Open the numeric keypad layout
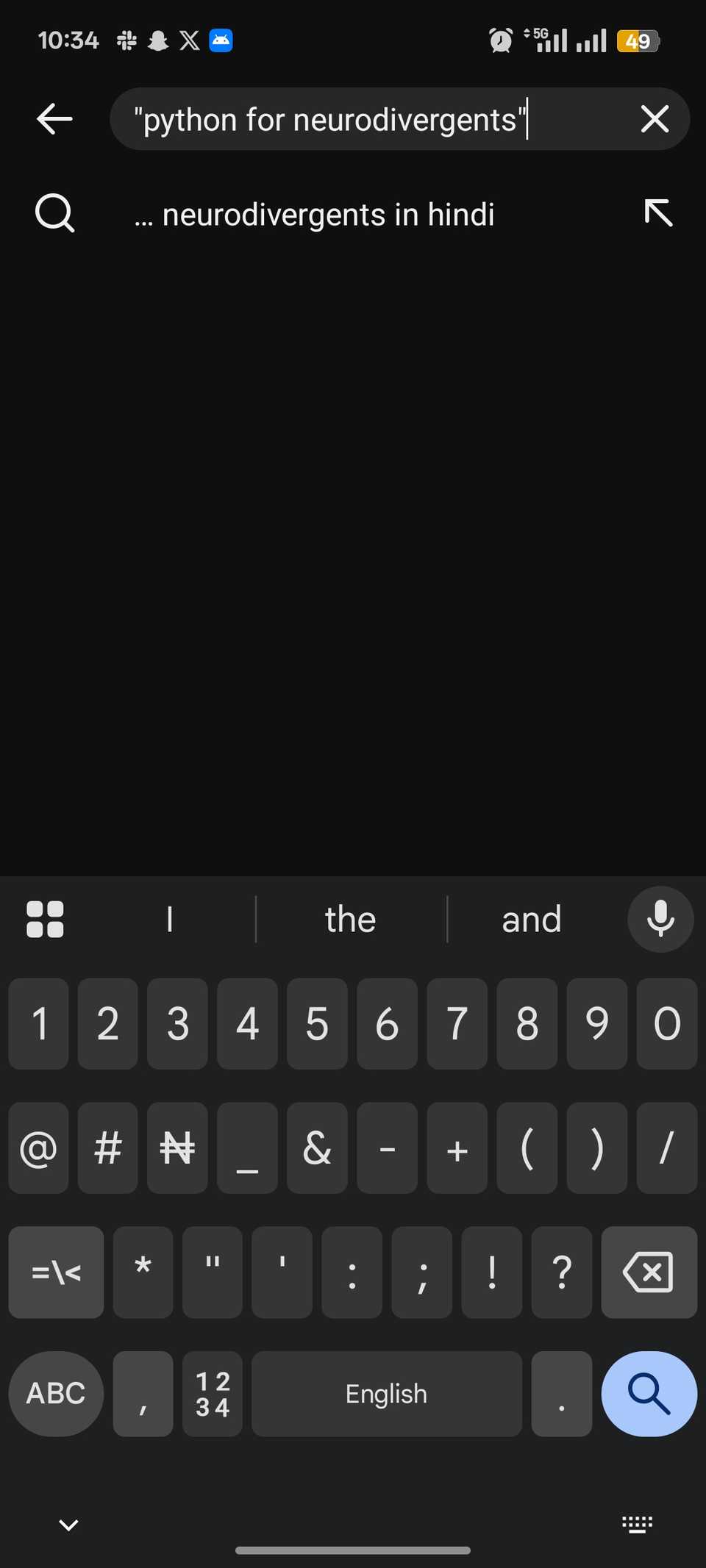 (x=213, y=1393)
